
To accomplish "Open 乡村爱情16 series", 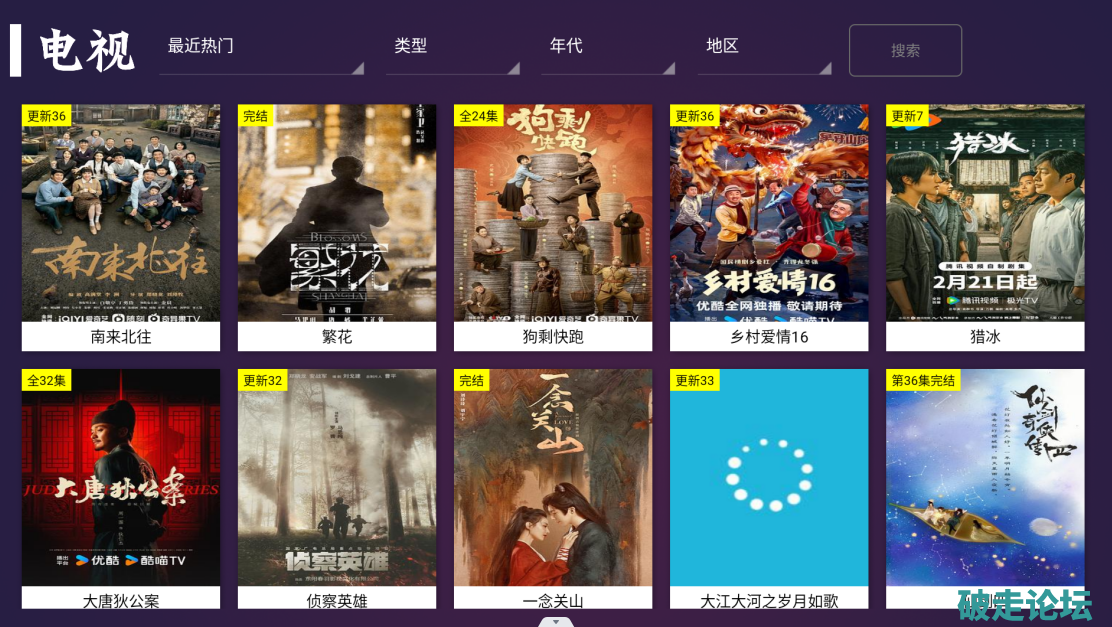I will click(x=769, y=227).
